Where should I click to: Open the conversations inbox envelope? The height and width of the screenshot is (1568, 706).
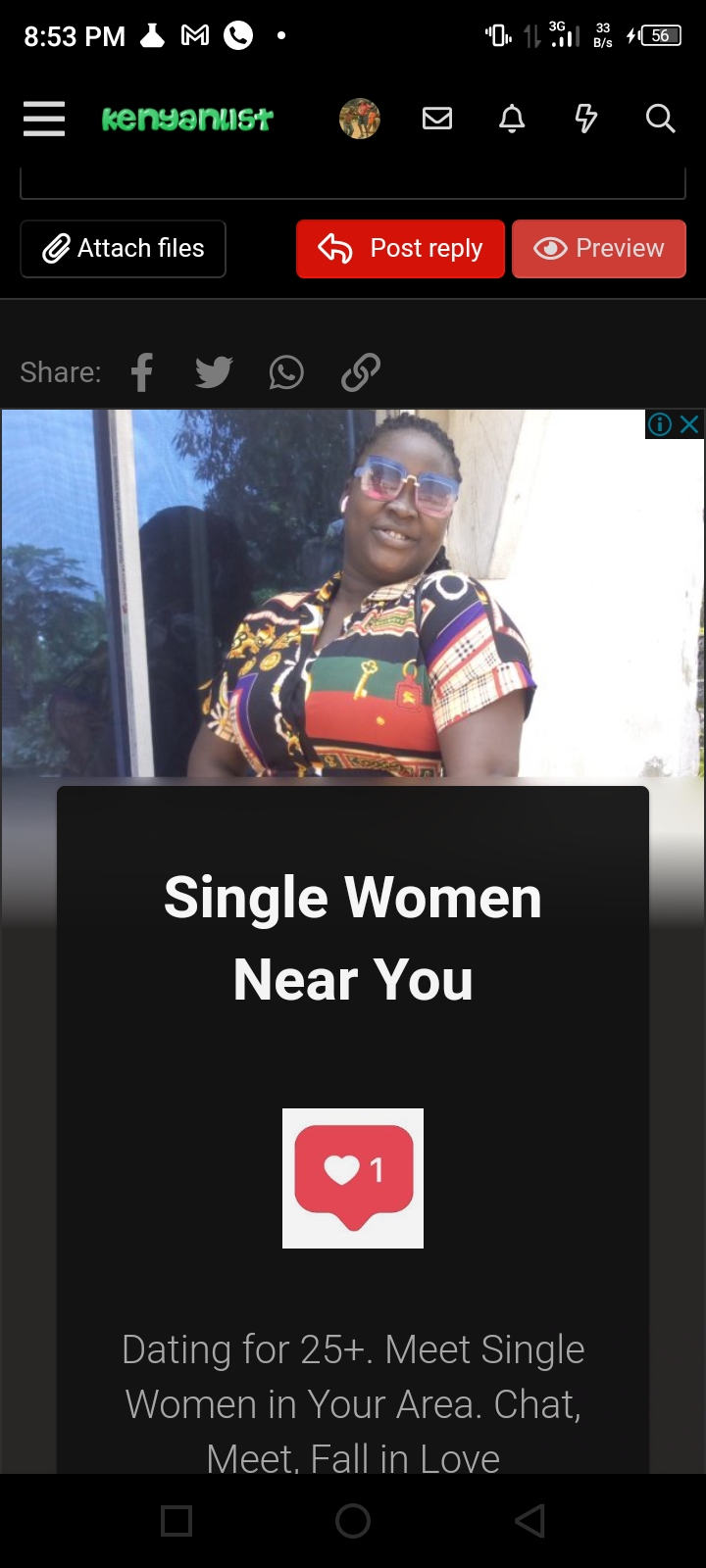pos(437,119)
